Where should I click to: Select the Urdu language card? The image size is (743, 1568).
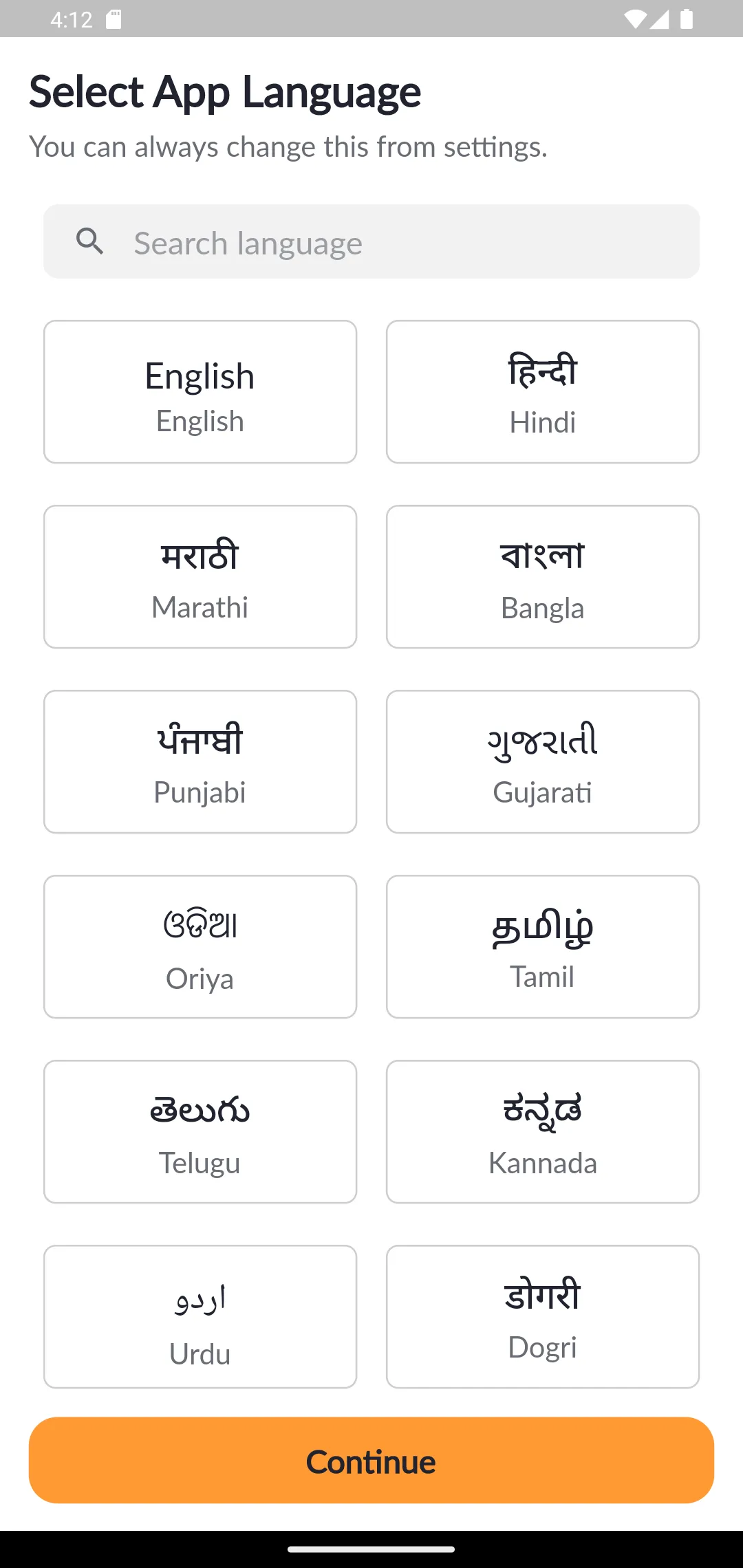(200, 1317)
